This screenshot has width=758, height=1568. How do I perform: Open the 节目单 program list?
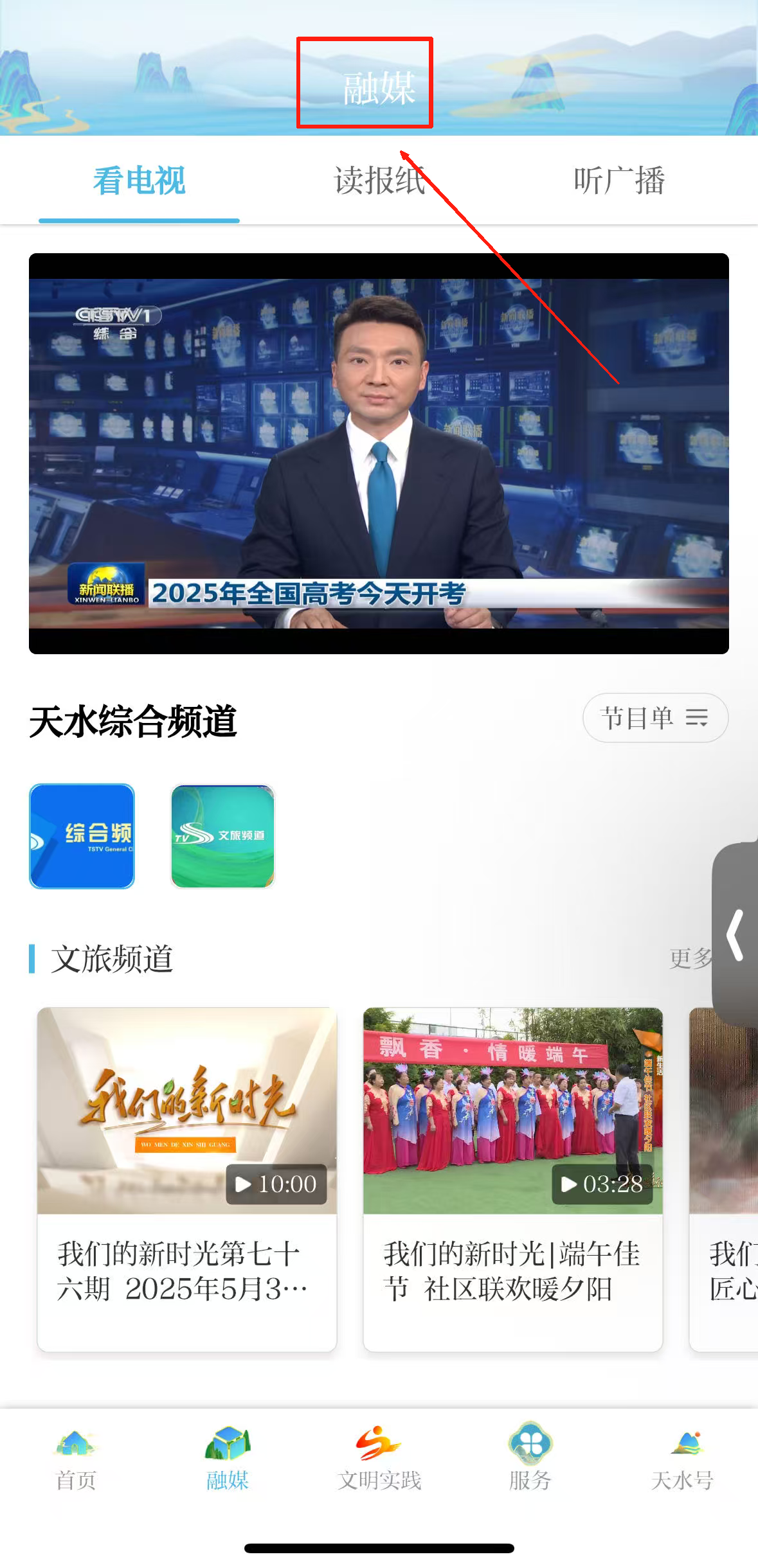click(x=654, y=718)
